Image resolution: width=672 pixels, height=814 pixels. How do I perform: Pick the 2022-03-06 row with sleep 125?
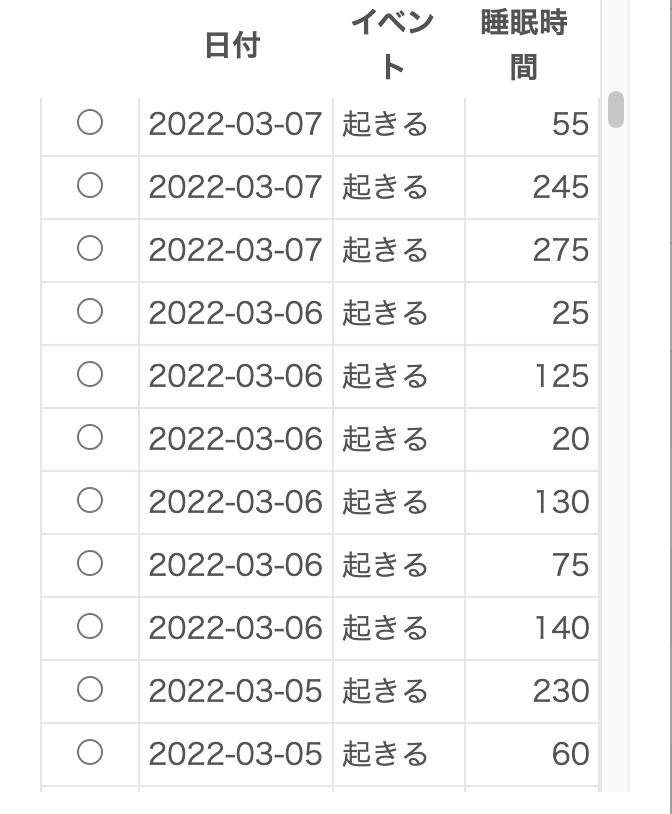pos(90,375)
